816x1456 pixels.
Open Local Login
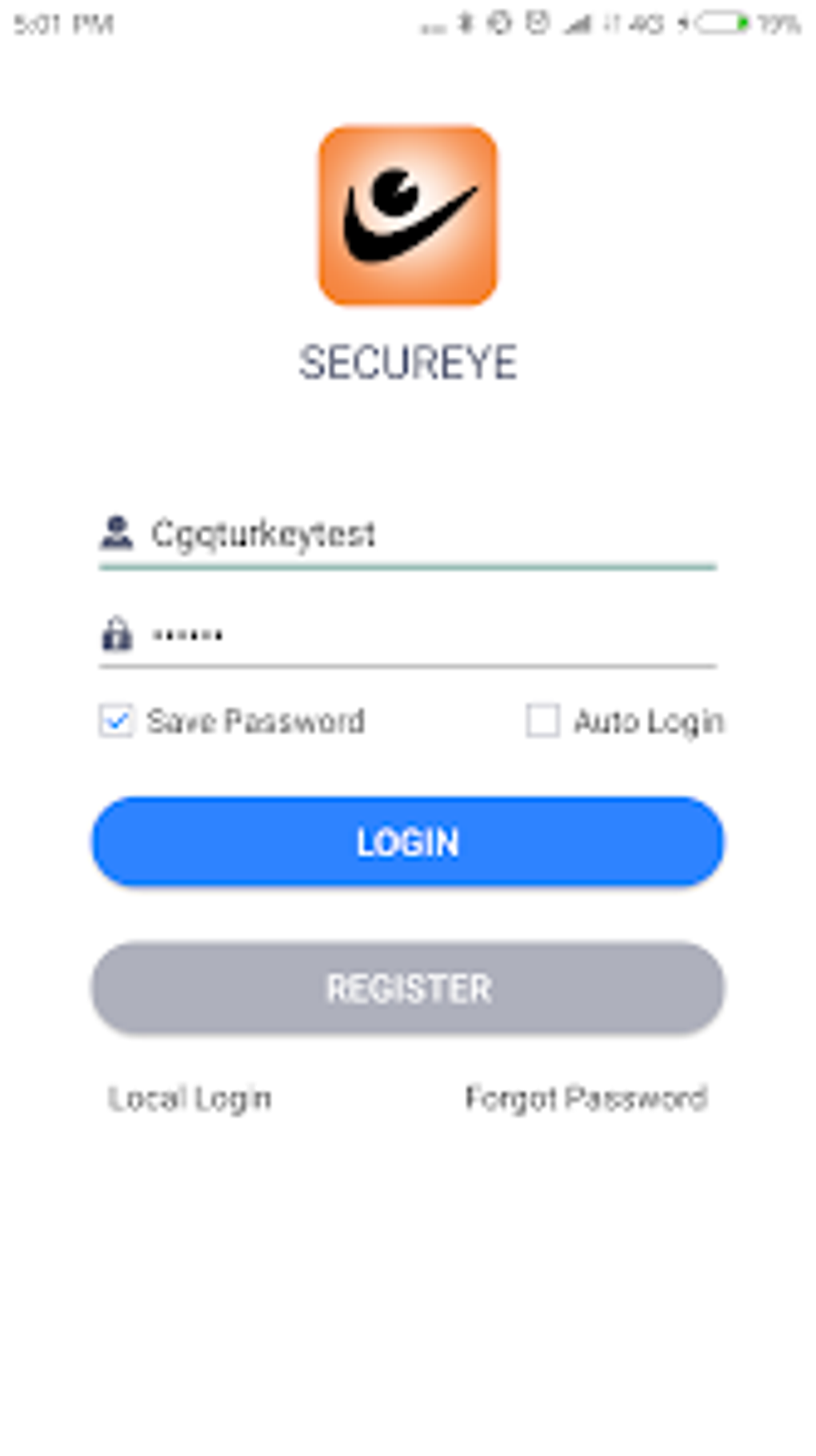tap(190, 1097)
